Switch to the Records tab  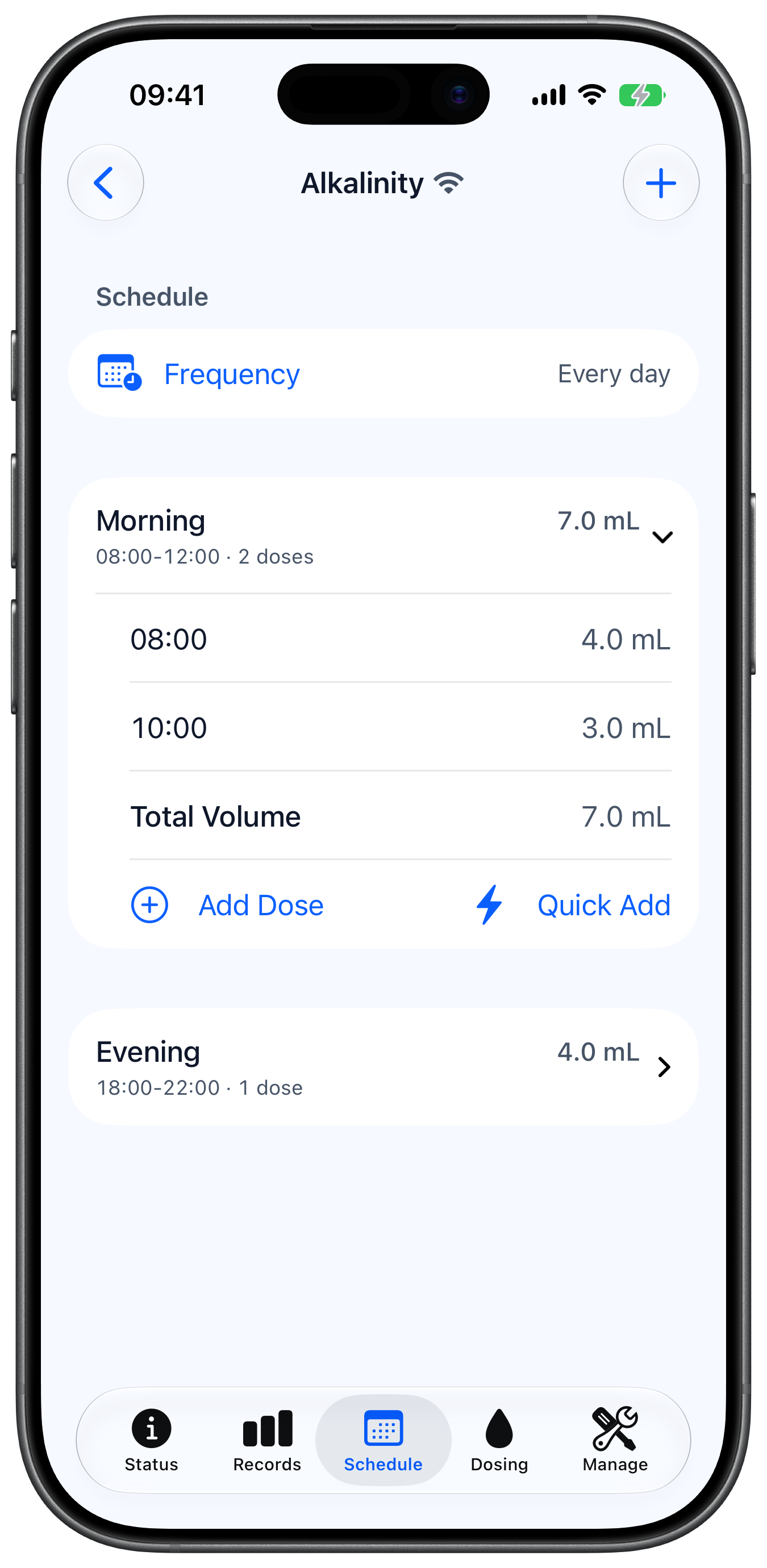[x=267, y=1440]
